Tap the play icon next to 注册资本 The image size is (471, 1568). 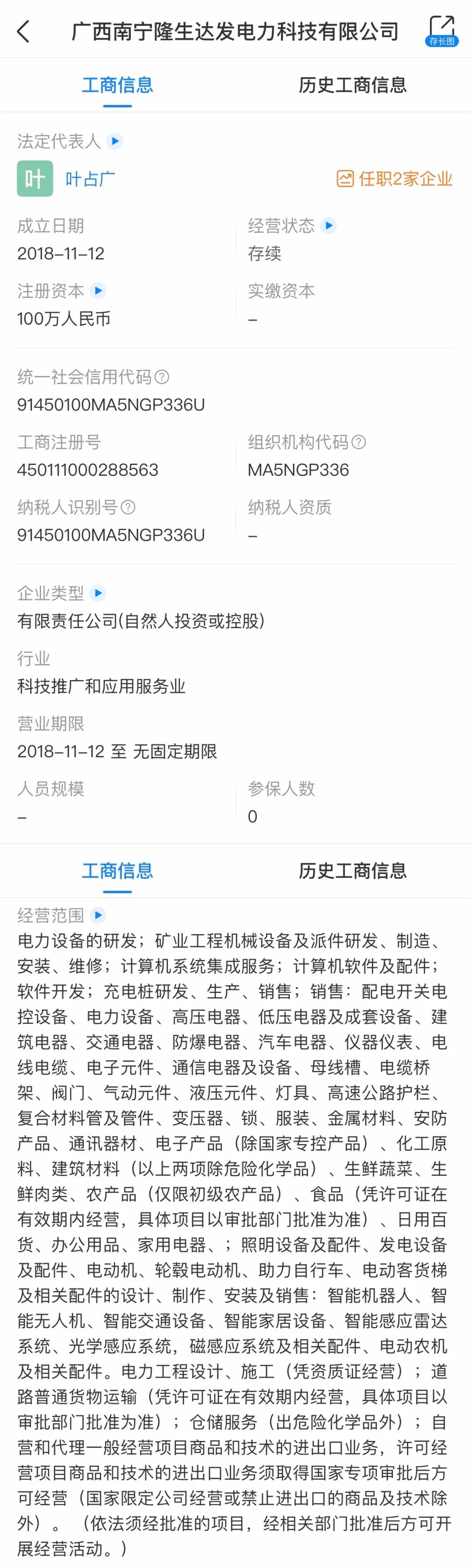[x=98, y=291]
